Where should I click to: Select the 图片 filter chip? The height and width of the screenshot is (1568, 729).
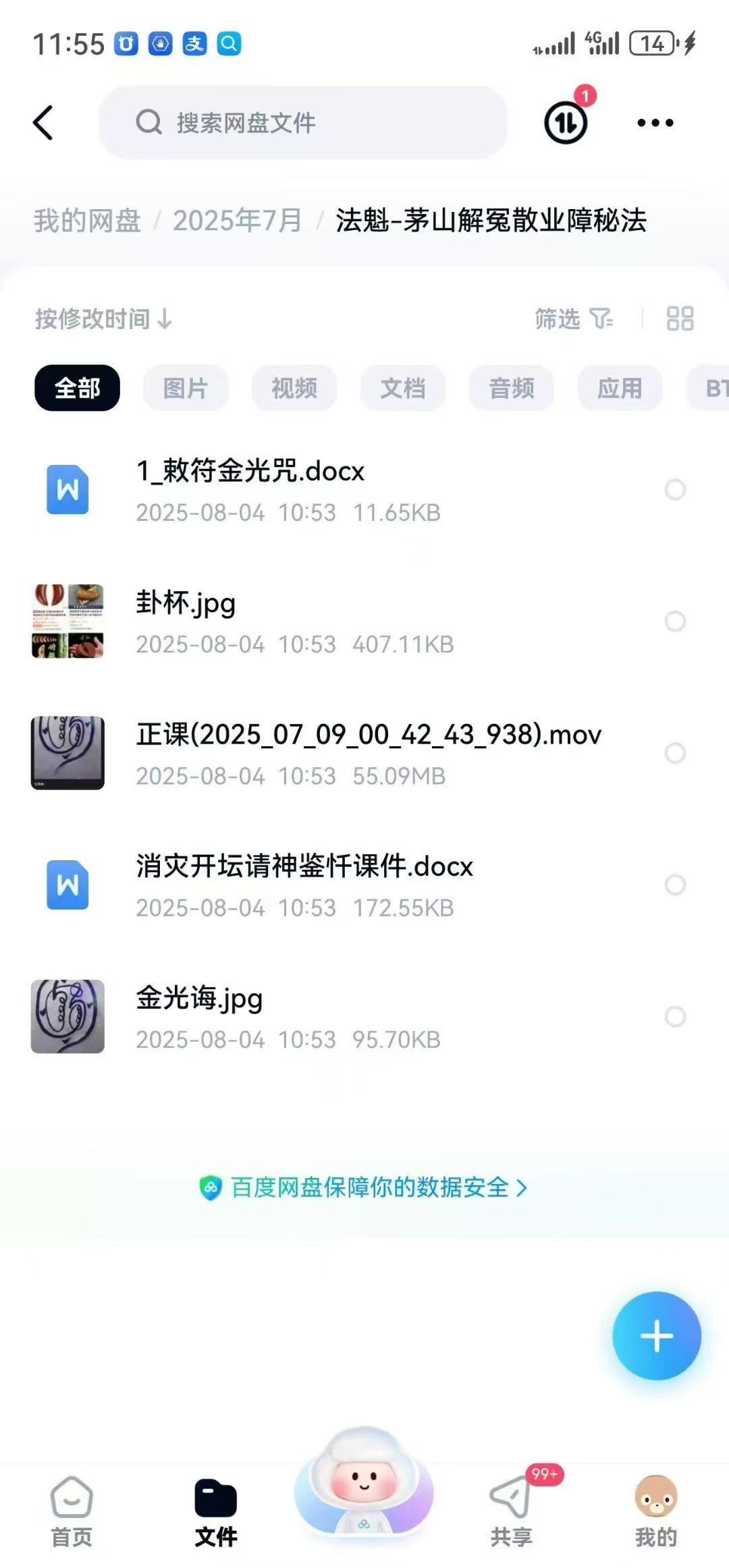pyautogui.click(x=186, y=388)
